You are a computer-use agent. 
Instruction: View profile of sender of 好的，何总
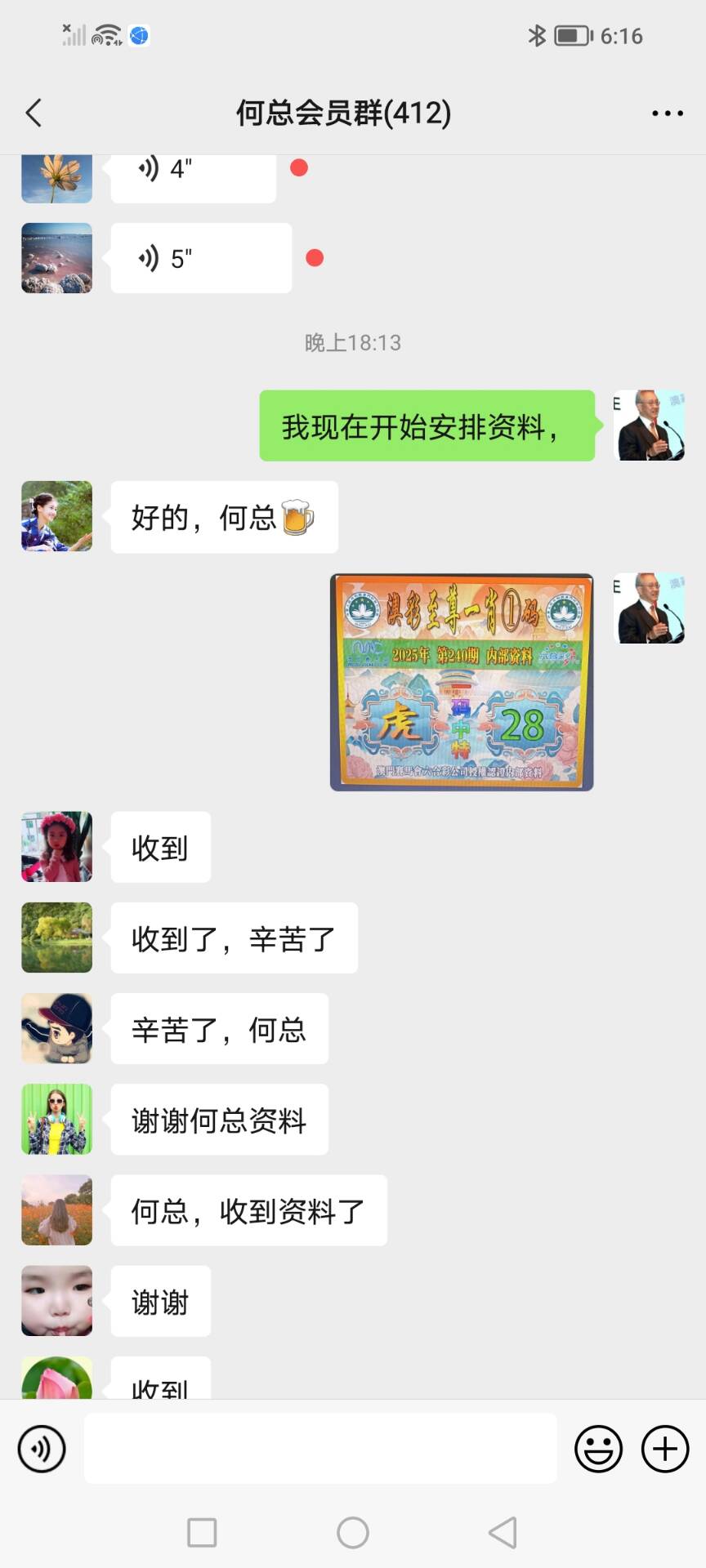coord(56,516)
